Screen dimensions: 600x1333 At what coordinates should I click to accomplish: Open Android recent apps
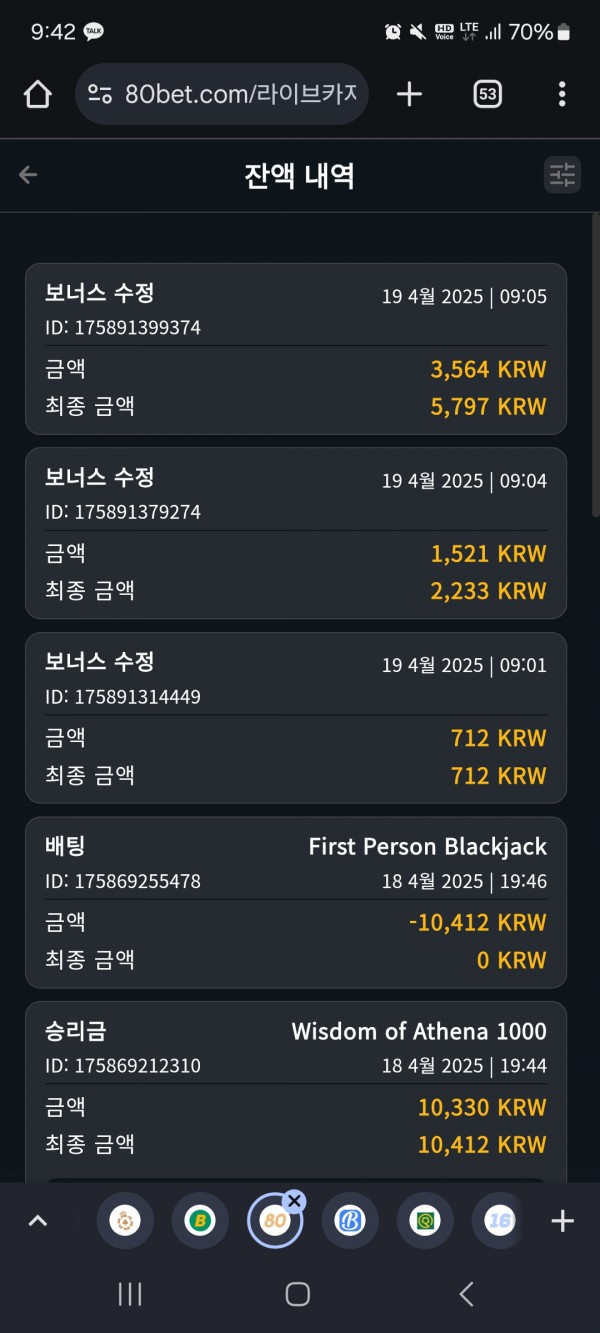130,1294
